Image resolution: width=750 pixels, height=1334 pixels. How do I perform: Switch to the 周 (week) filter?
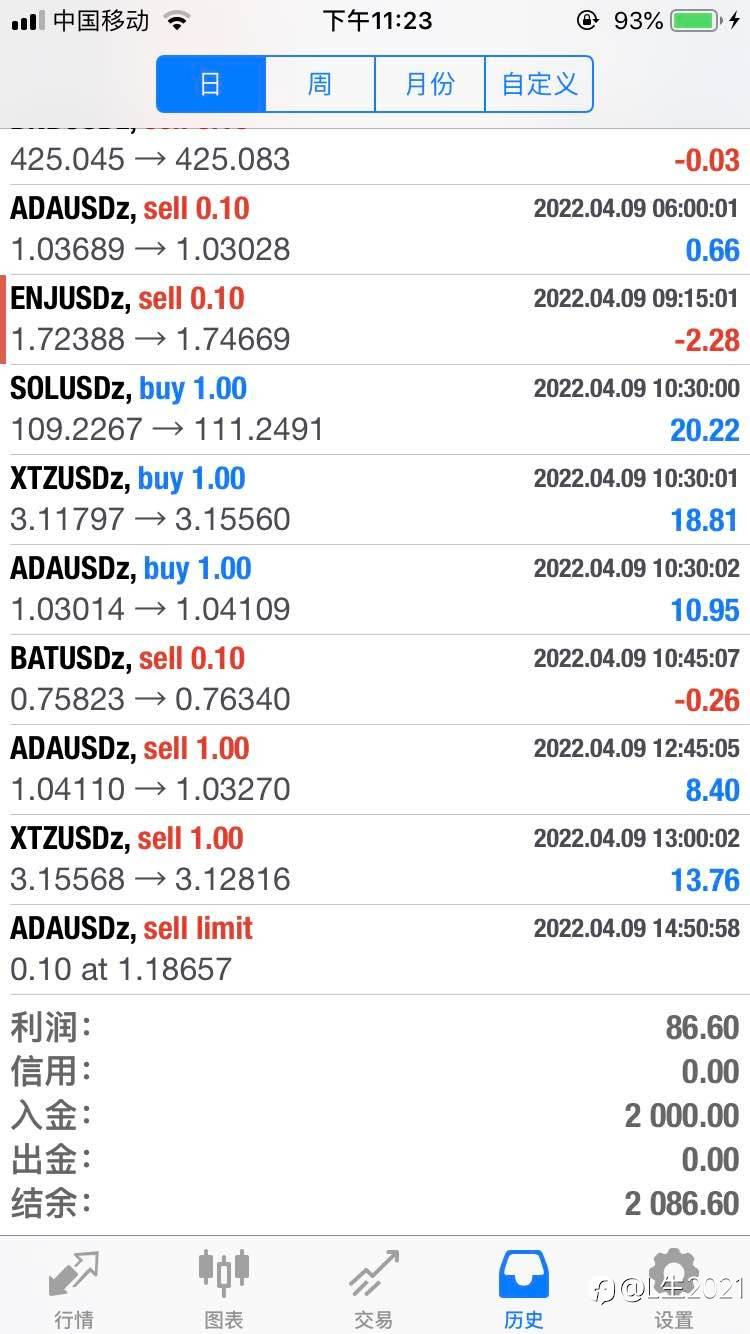pyautogui.click(x=320, y=84)
